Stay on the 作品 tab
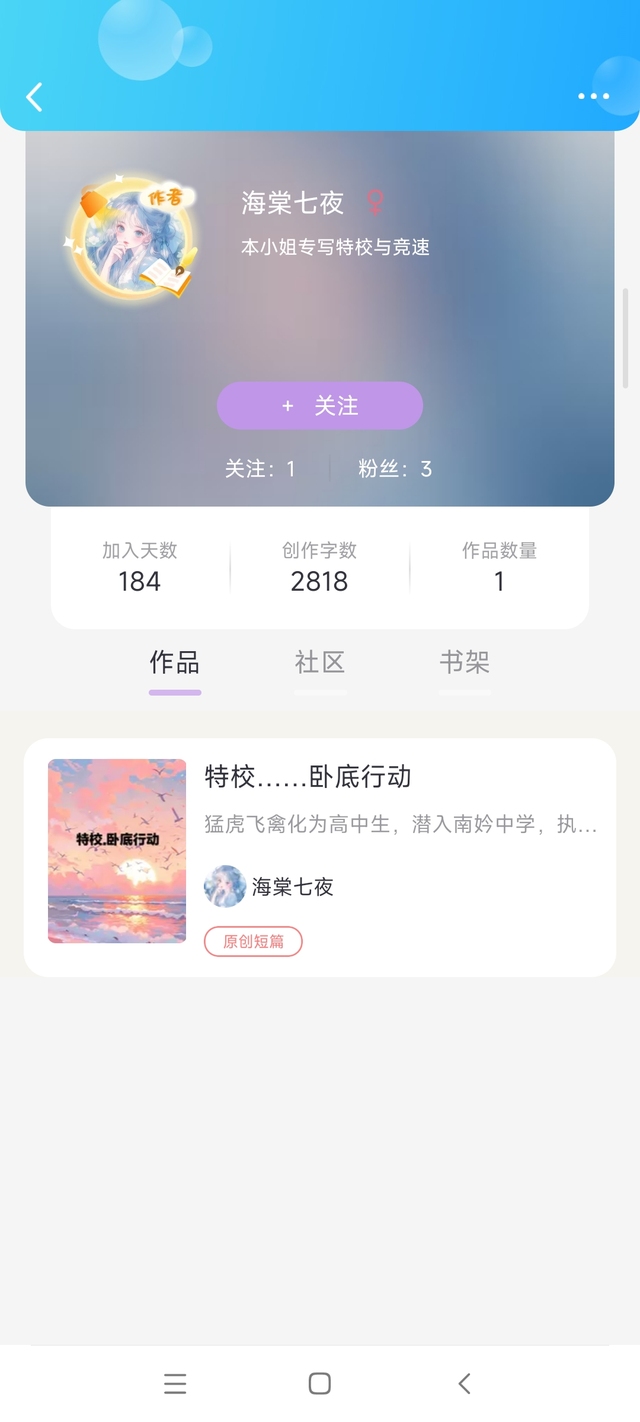 point(175,662)
